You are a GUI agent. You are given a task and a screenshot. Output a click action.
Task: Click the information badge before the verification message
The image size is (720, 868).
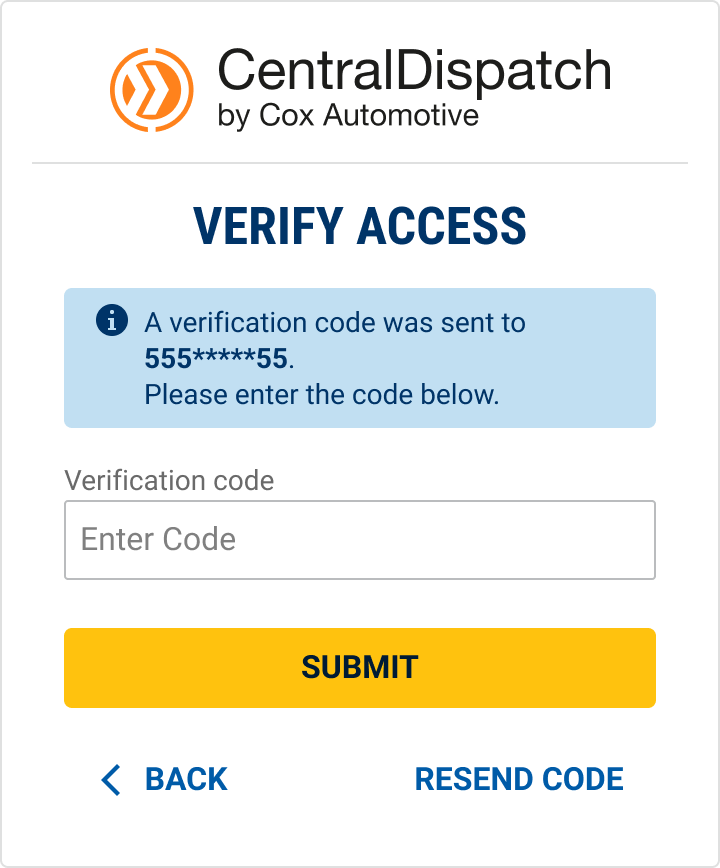click(111, 322)
